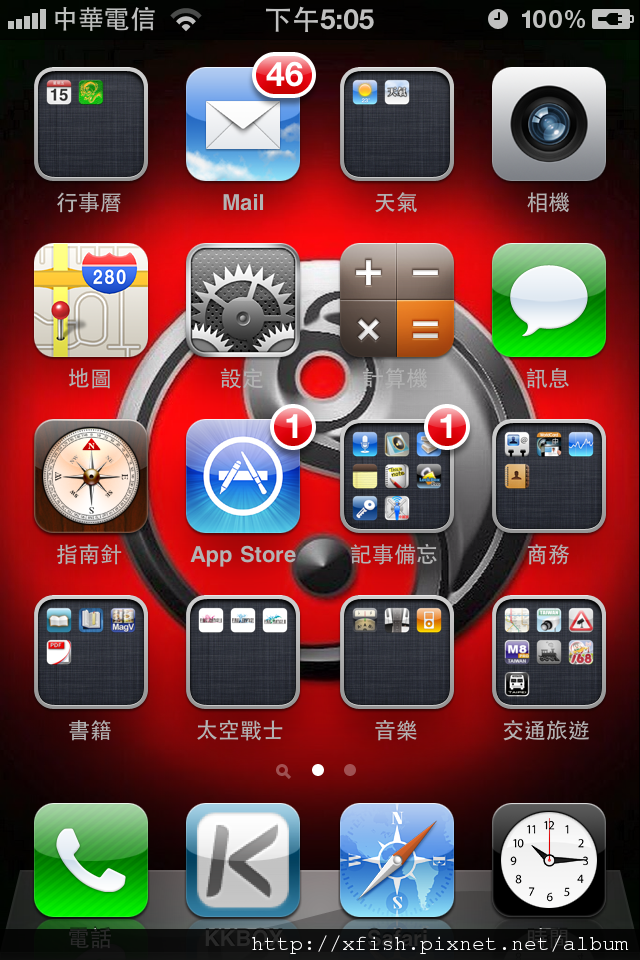Image resolution: width=640 pixels, height=960 pixels.
Task: Open the 書籍 folder
Action: coord(91,652)
